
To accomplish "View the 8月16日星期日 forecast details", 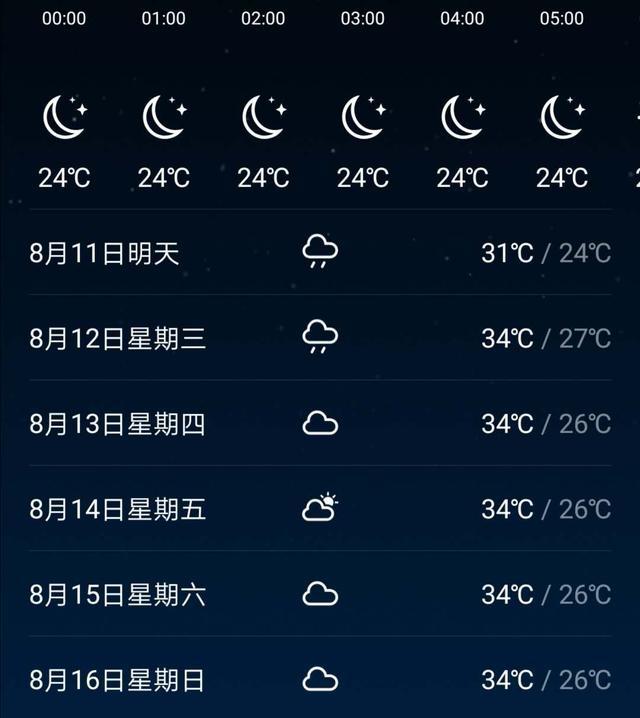I will click(320, 680).
